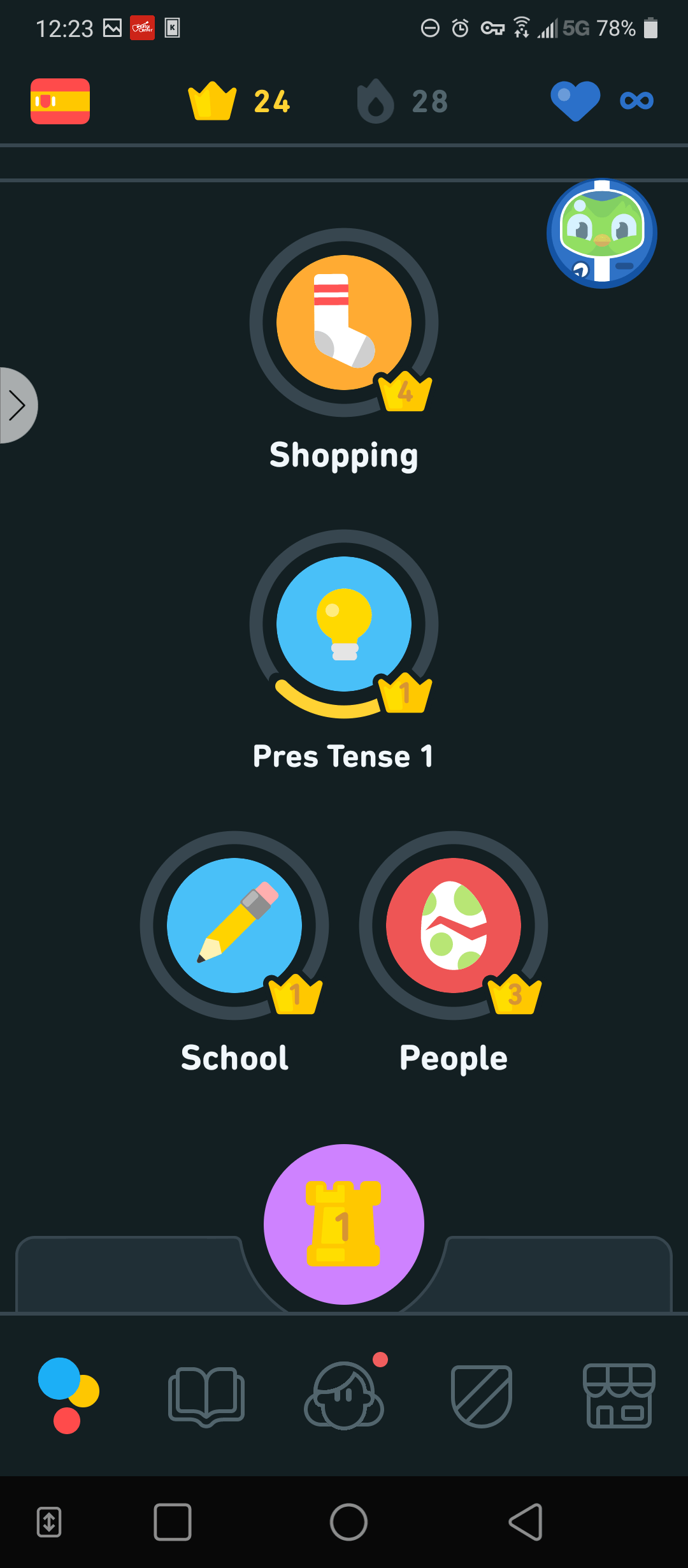Open the Pres Tense 1 skill
688x1568 pixels.
[344, 625]
